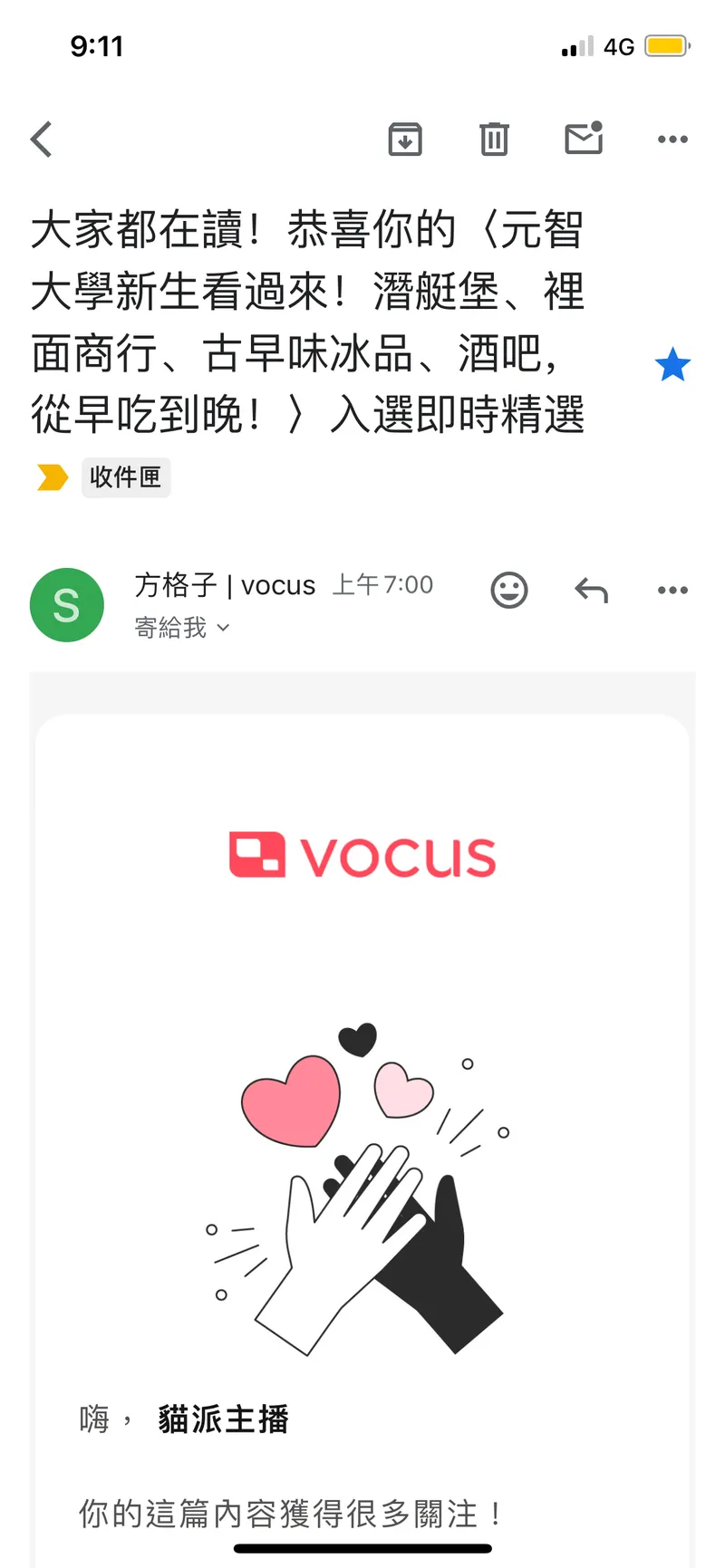Open the sender avatar for 方格子 | vocus

pyautogui.click(x=67, y=605)
